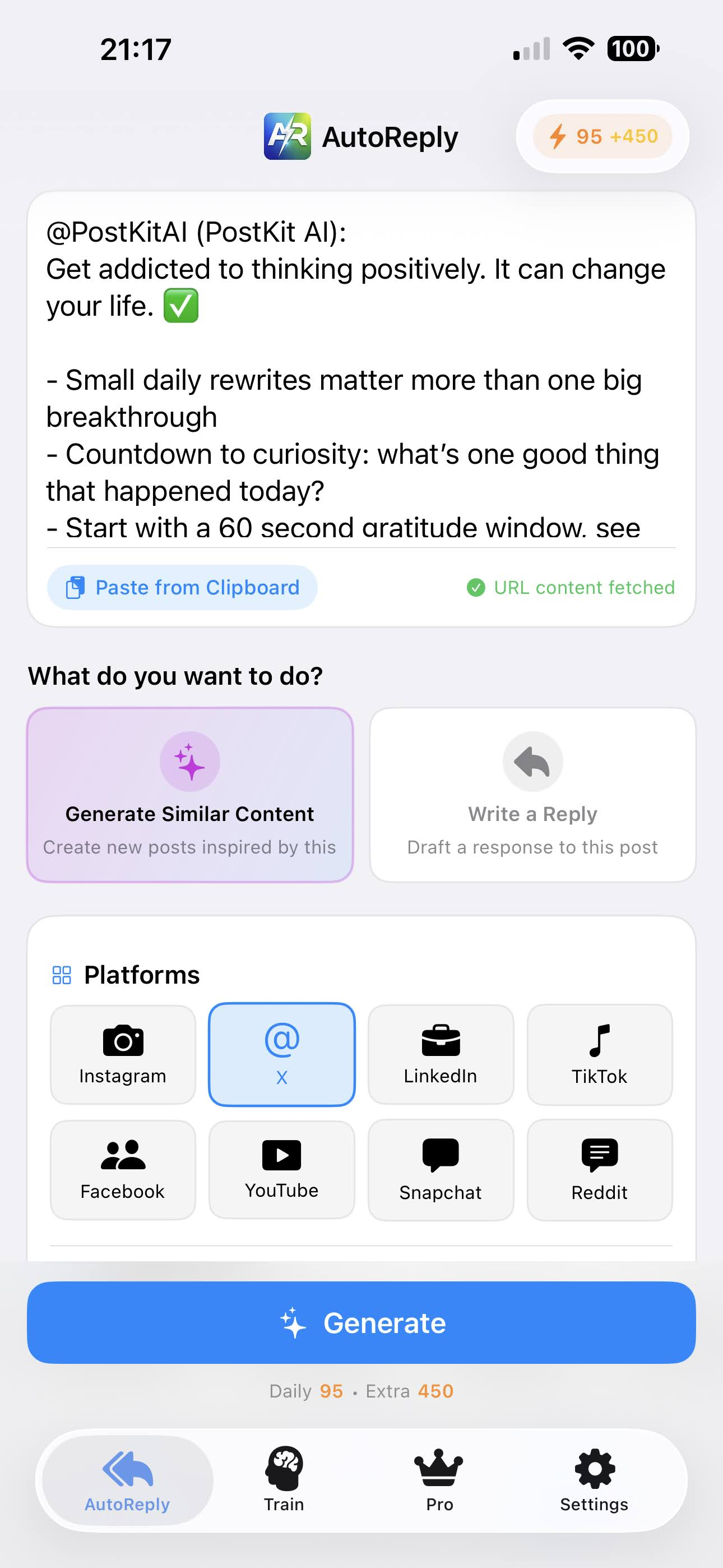Choose LinkedIn as a target platform
This screenshot has width=723, height=1568.
click(441, 1055)
